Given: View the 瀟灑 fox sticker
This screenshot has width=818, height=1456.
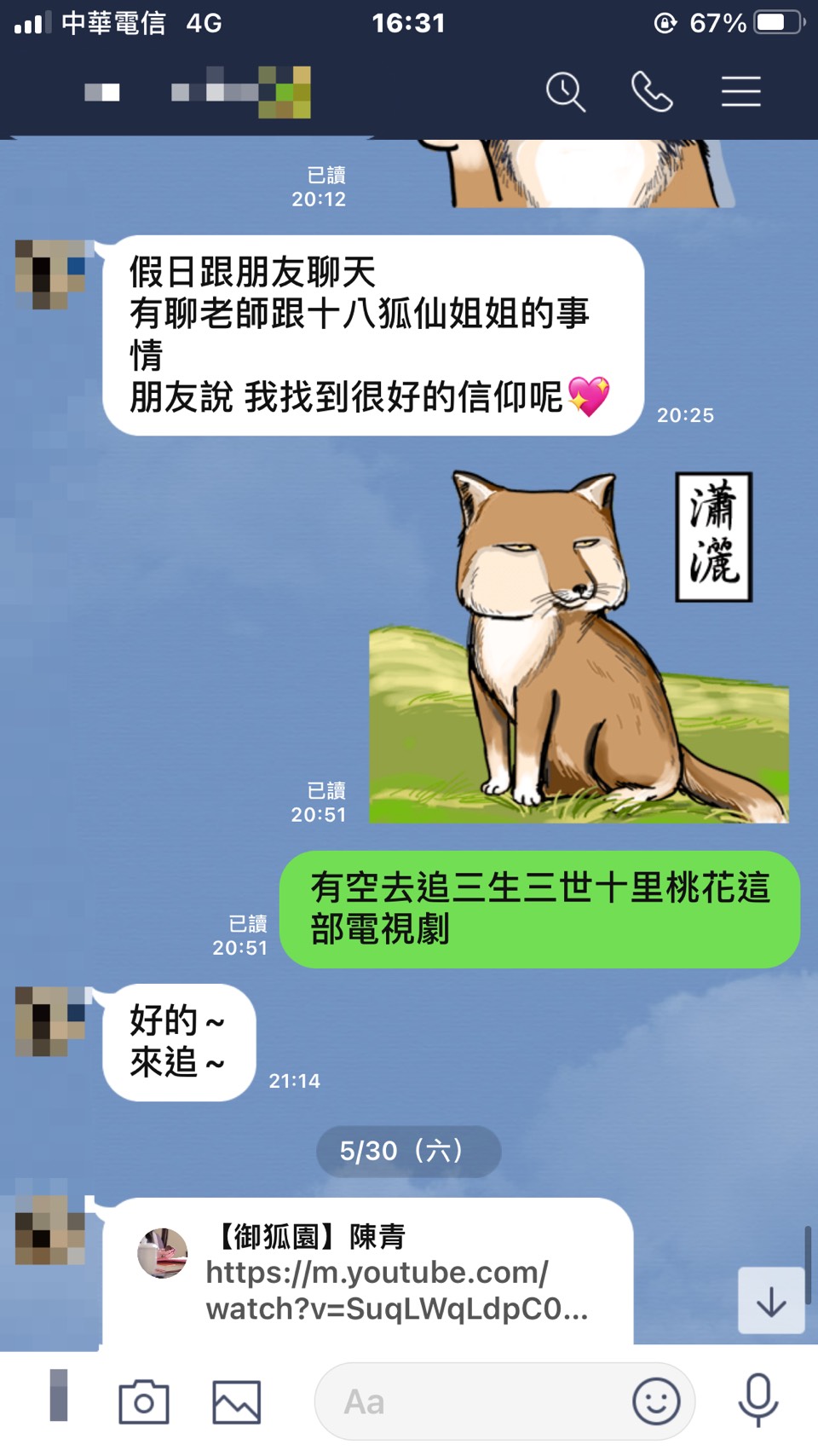Looking at the screenshot, I should point(579,648).
